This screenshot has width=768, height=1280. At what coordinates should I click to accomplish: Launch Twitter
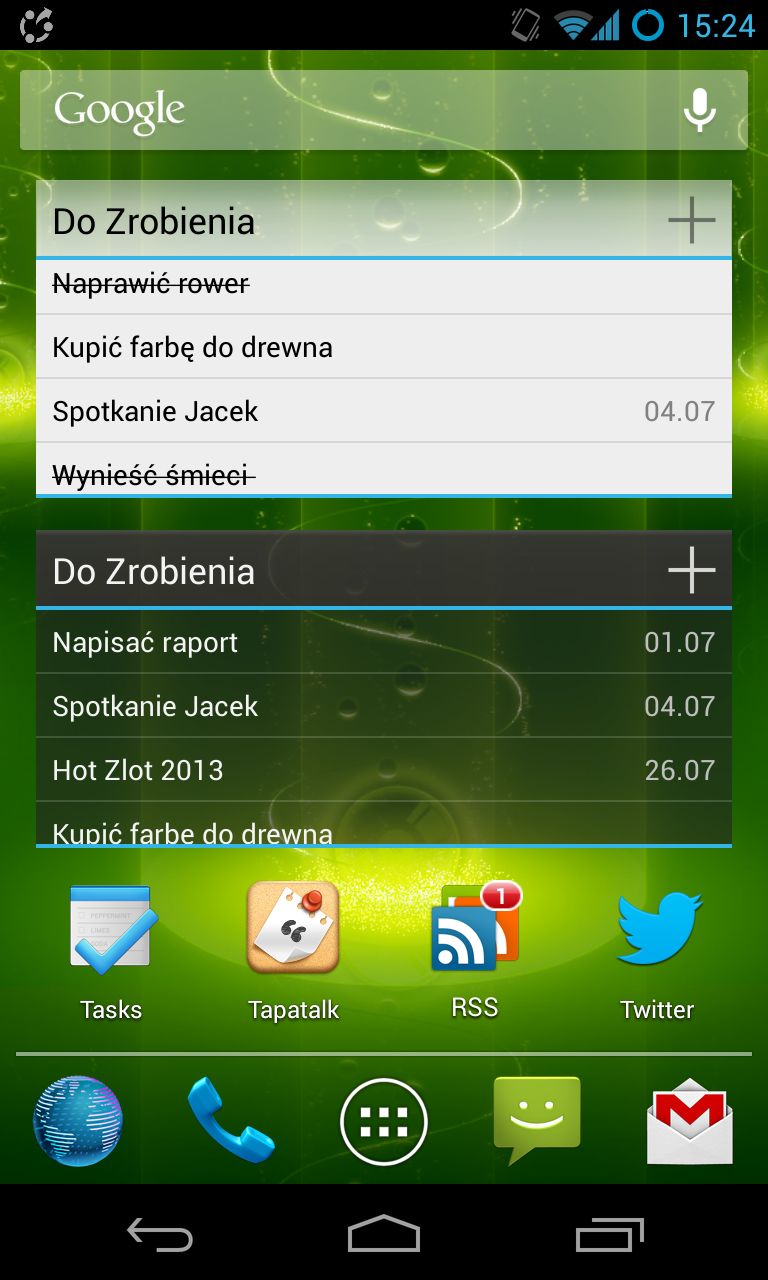point(657,952)
